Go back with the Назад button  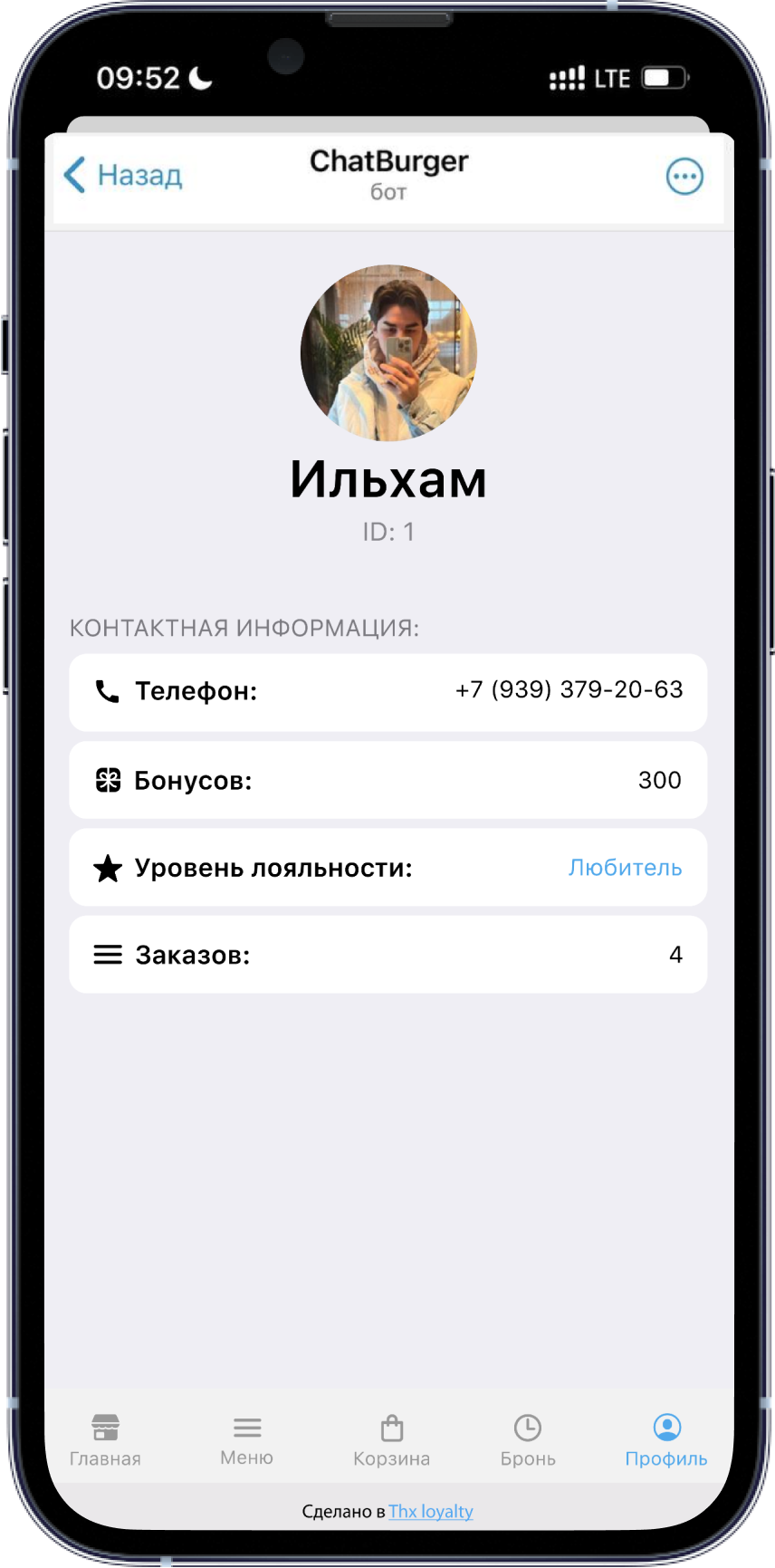pyautogui.click(x=123, y=175)
